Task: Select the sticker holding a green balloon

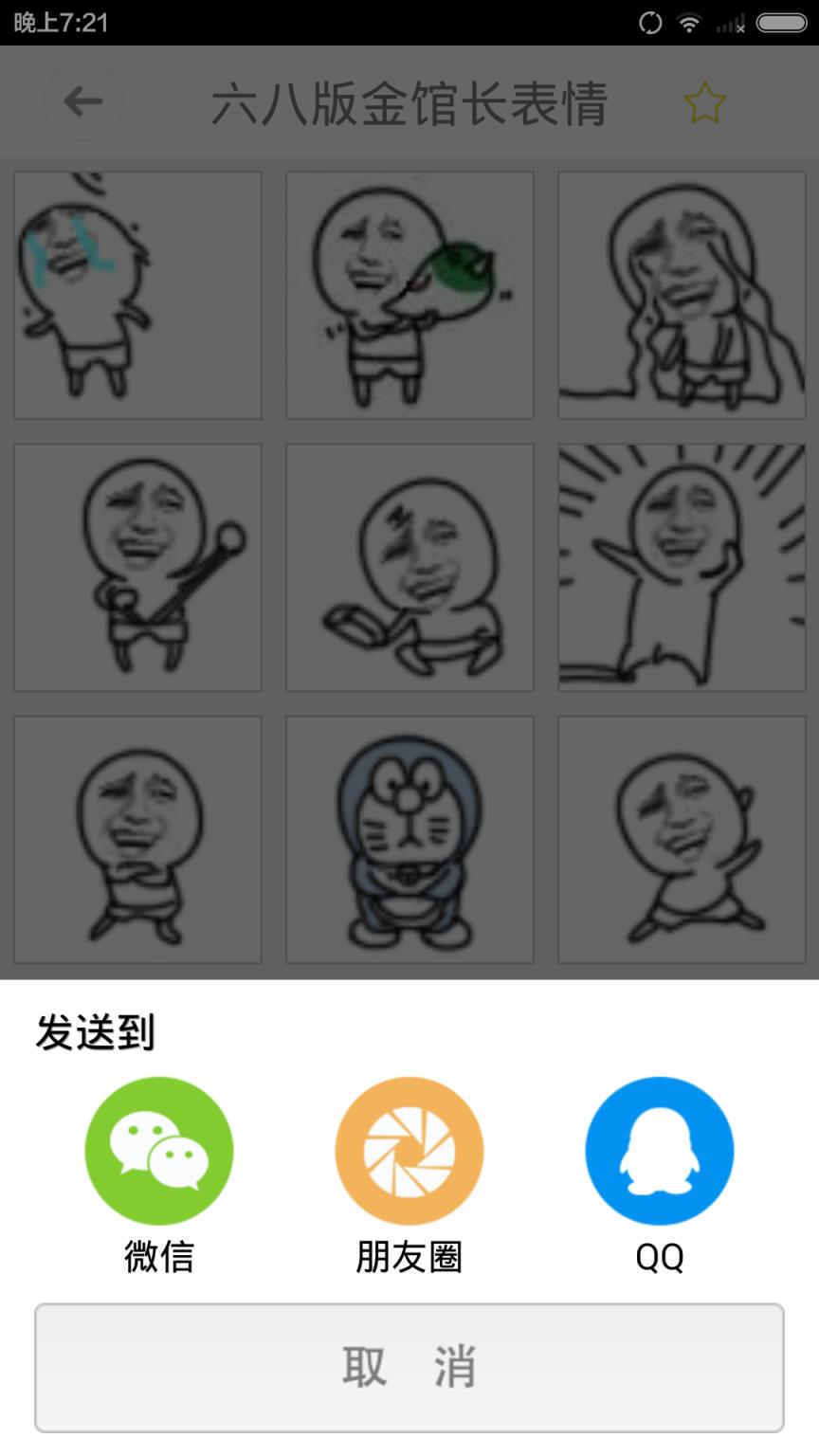Action: pyautogui.click(x=409, y=294)
